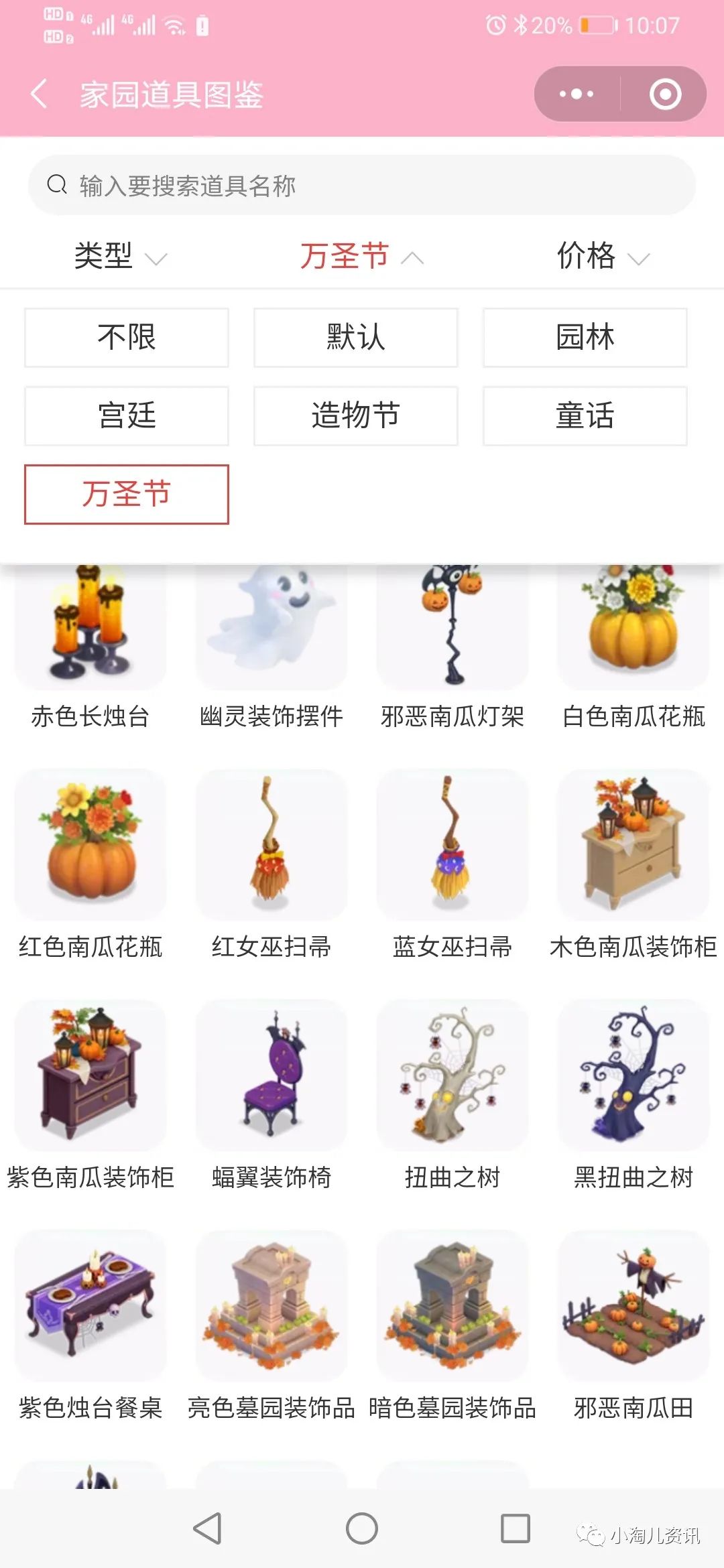Click the magnifier icon in the search bar
This screenshot has width=724, height=1568.
click(x=57, y=186)
